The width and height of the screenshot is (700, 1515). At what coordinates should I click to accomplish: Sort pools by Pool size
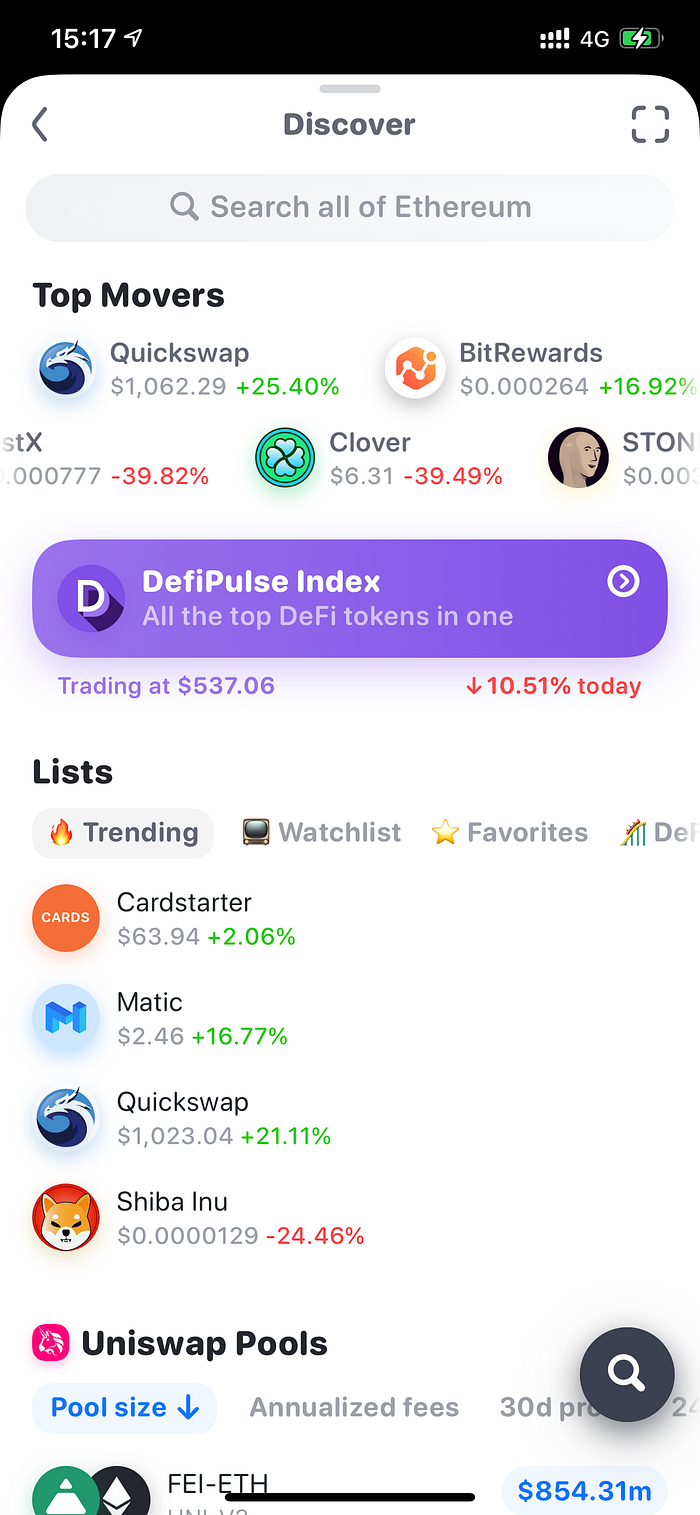[x=125, y=1407]
